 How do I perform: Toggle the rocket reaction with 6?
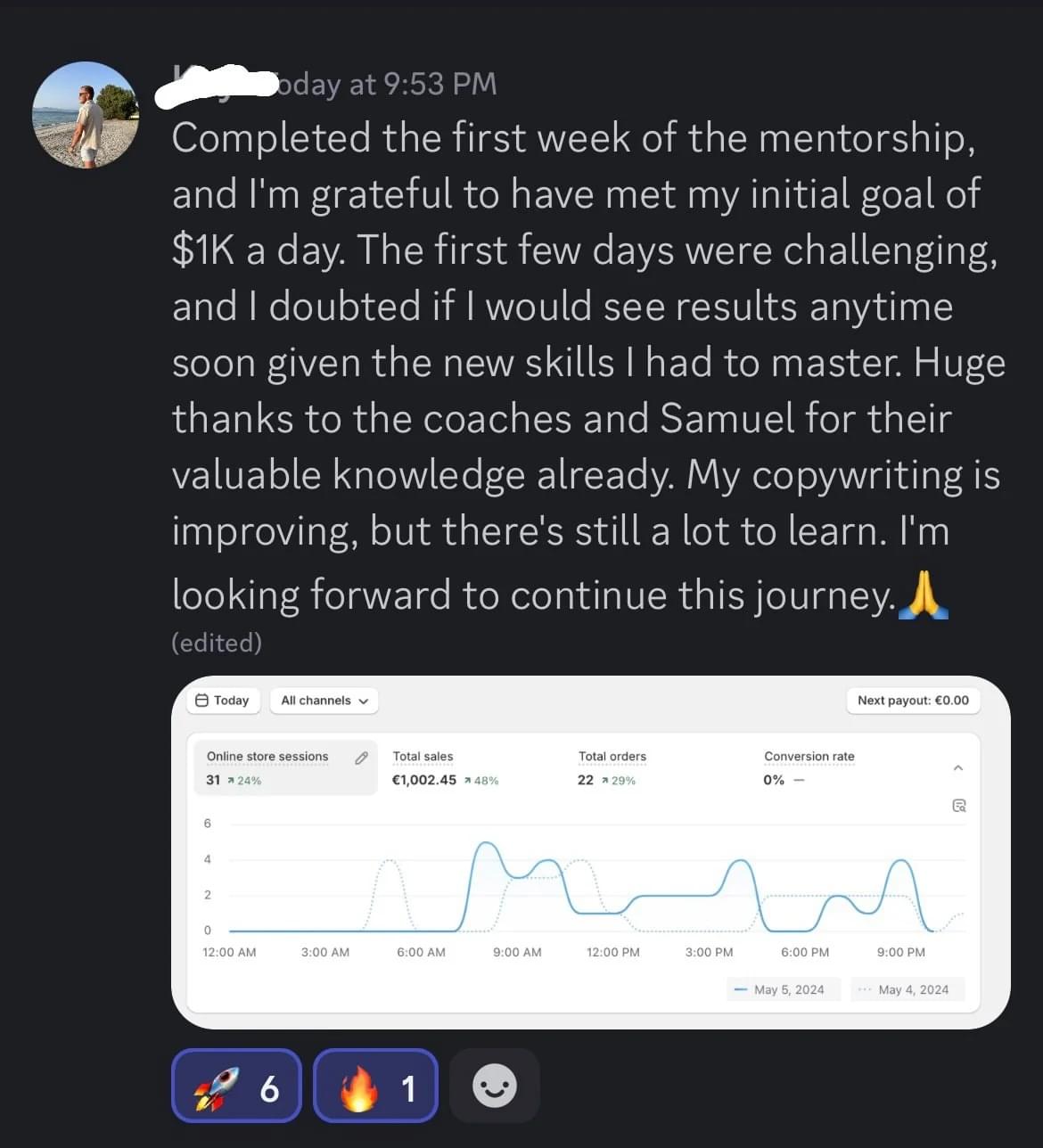click(x=236, y=1086)
